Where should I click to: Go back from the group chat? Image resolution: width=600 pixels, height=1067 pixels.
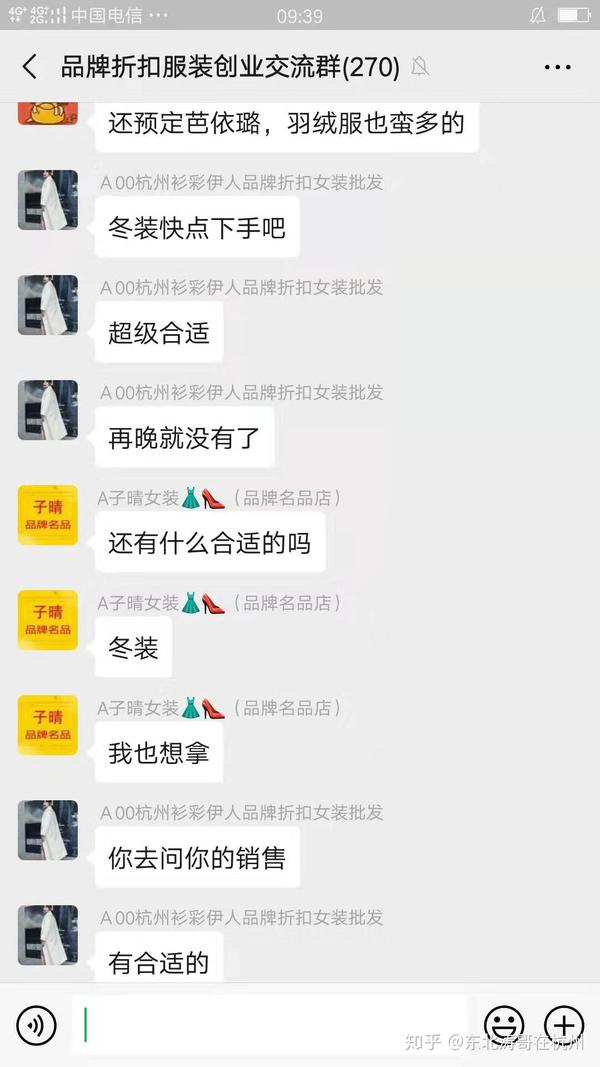click(29, 67)
